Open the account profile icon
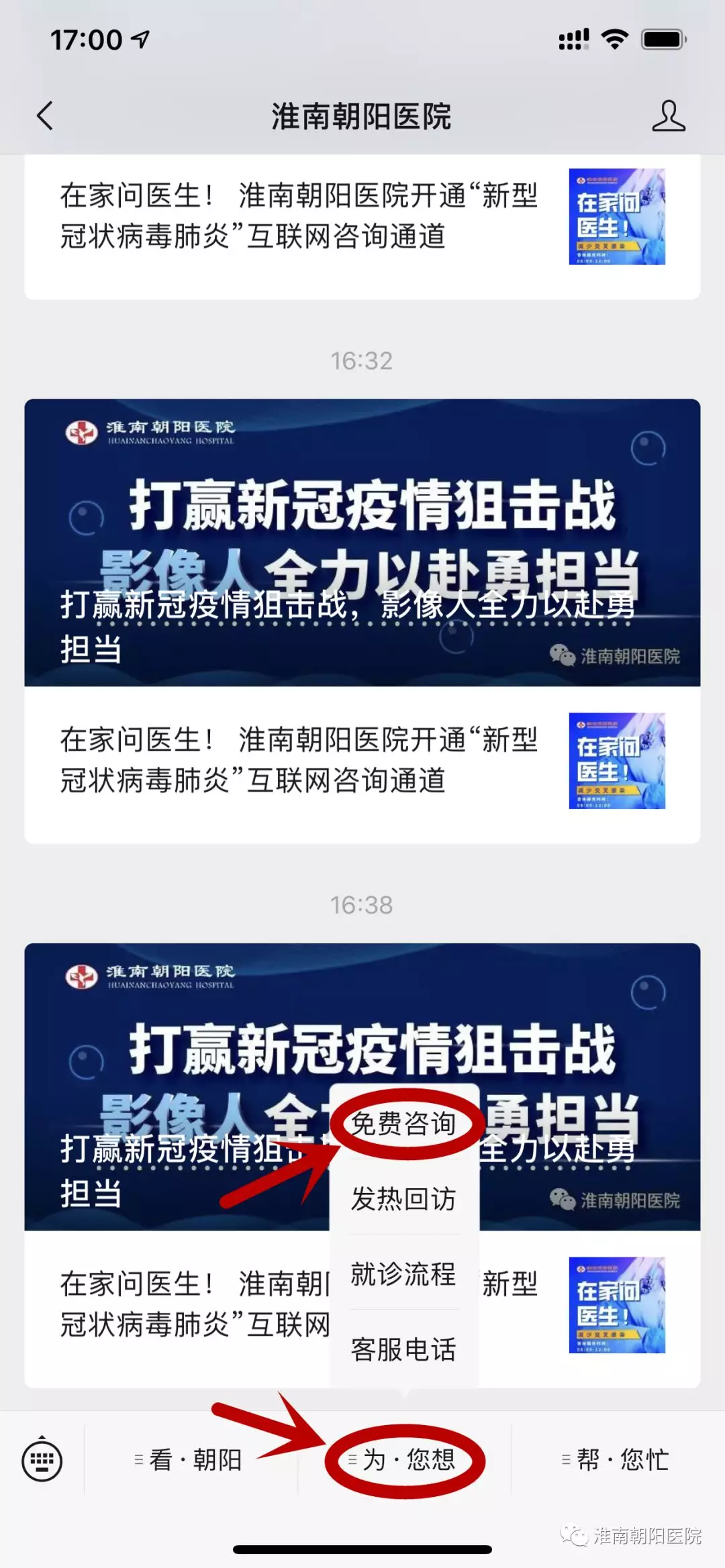 (668, 116)
